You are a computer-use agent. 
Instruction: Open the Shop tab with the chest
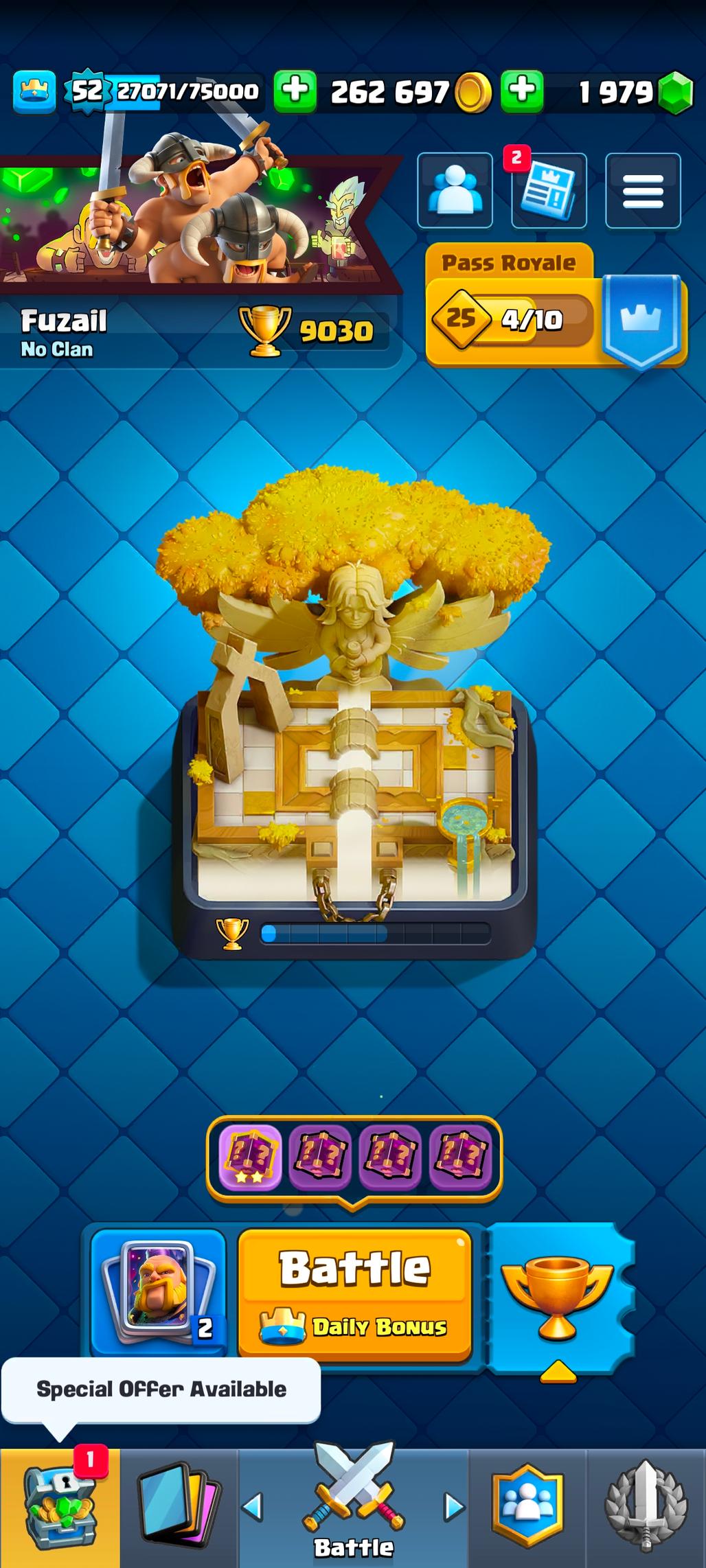point(59,1509)
